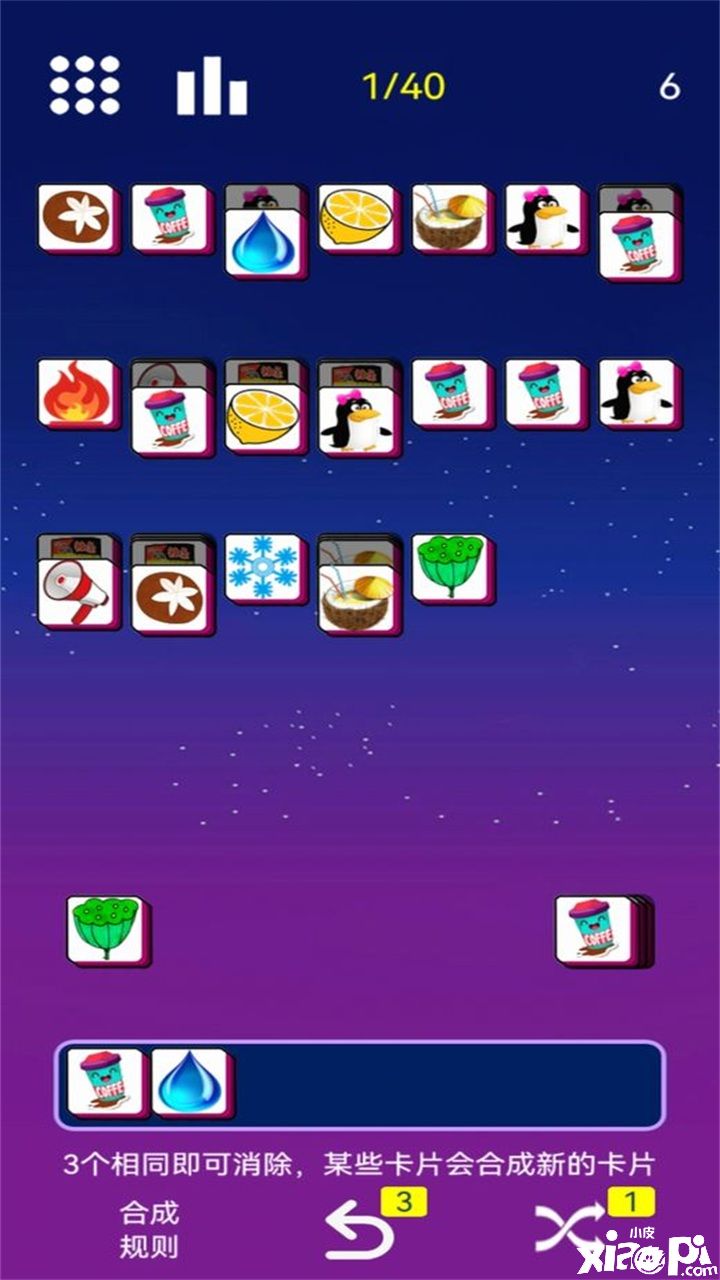
Task: Tap the megaphone tile
Action: click(x=76, y=593)
